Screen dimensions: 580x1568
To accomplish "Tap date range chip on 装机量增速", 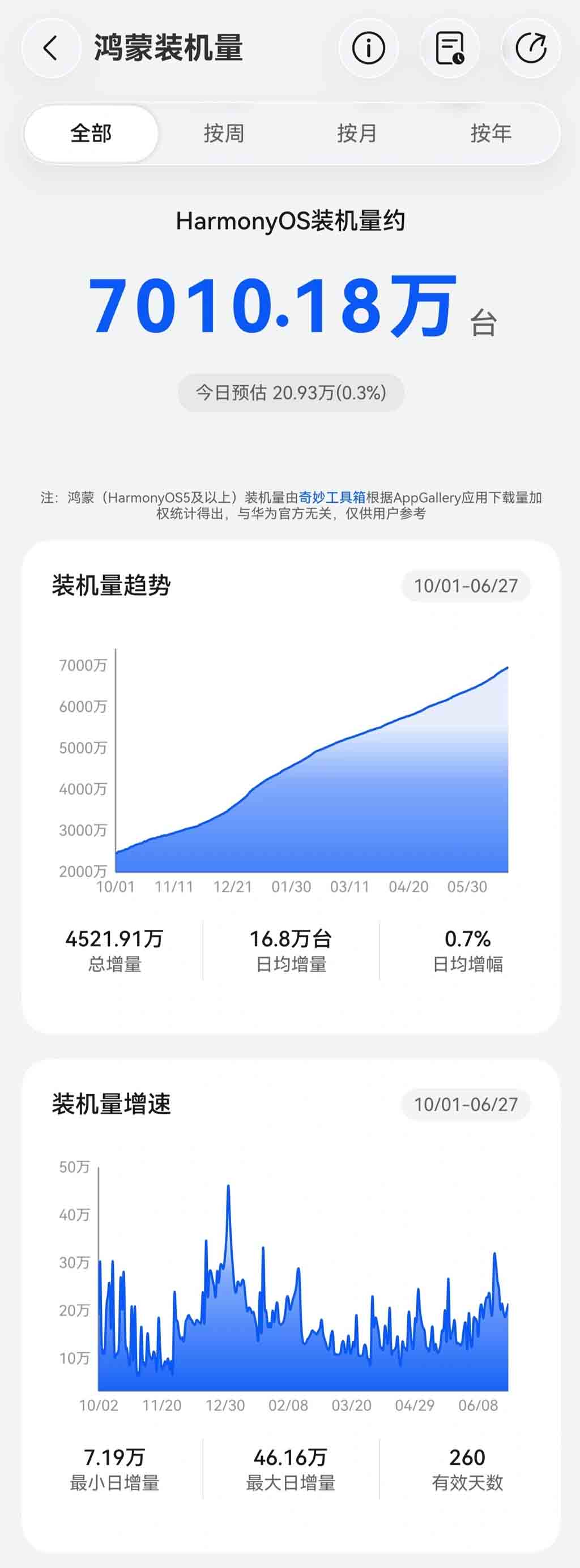I will click(466, 1104).
